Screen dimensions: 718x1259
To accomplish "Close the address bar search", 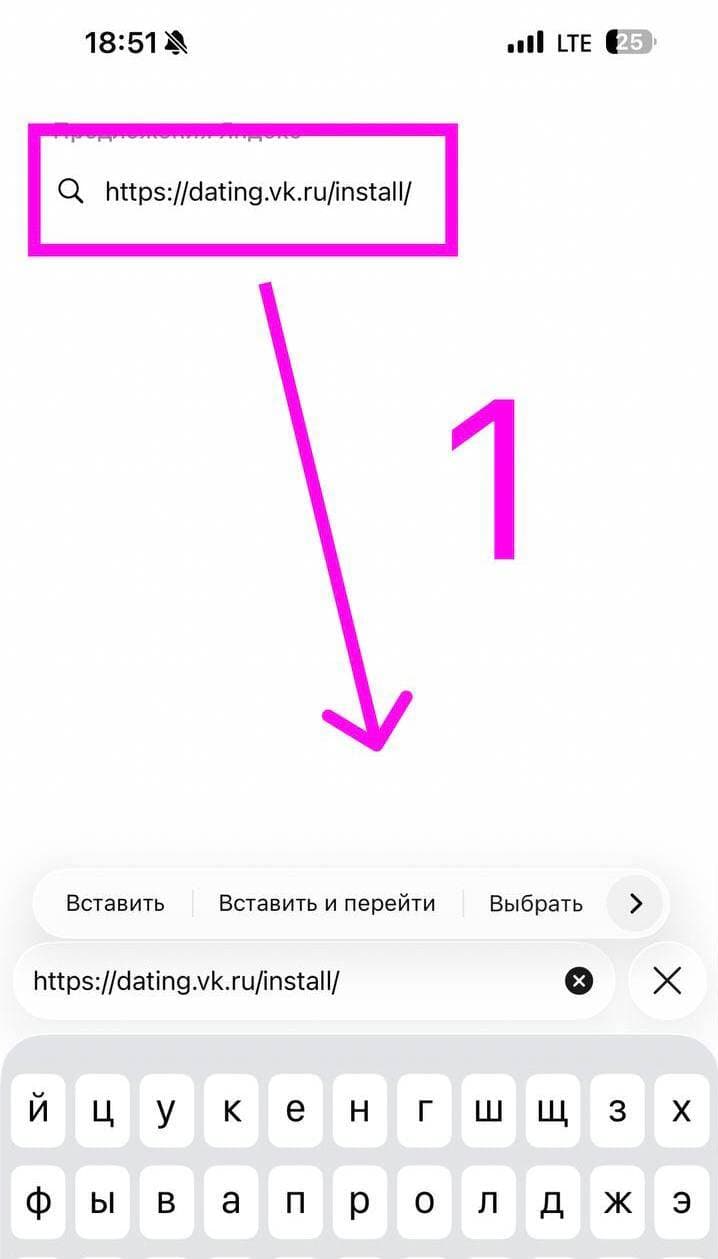I will click(667, 981).
